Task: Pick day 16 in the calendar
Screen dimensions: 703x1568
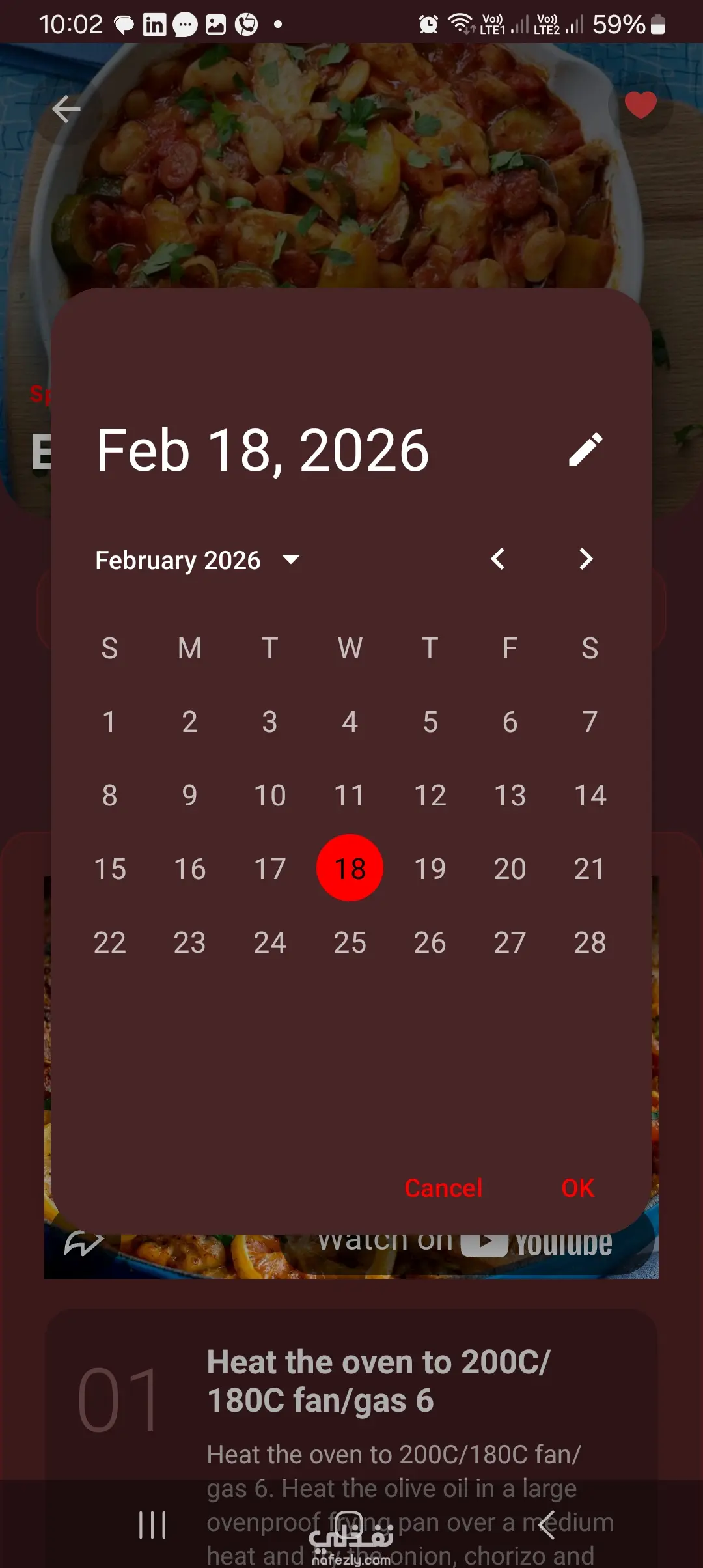Action: point(189,869)
